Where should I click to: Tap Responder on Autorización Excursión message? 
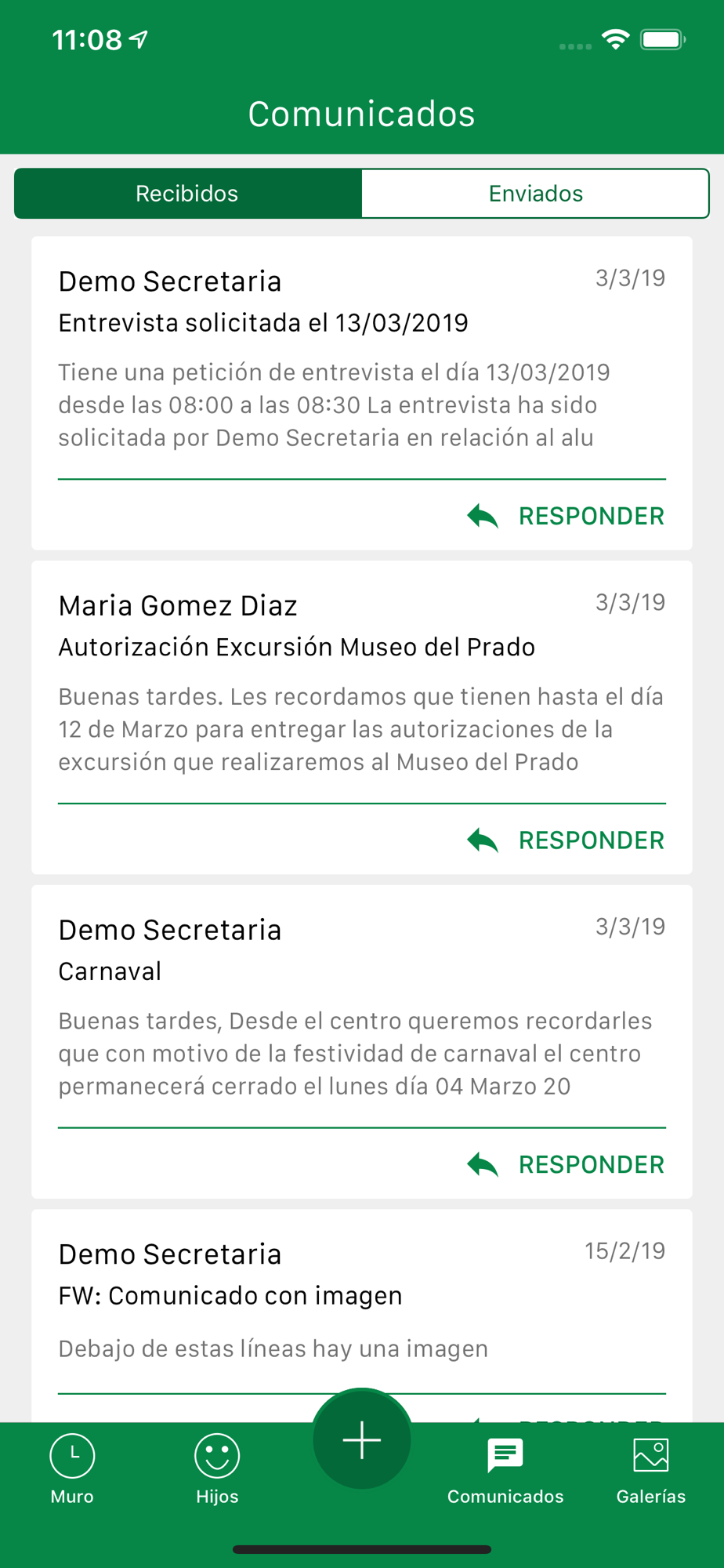pyautogui.click(x=566, y=840)
